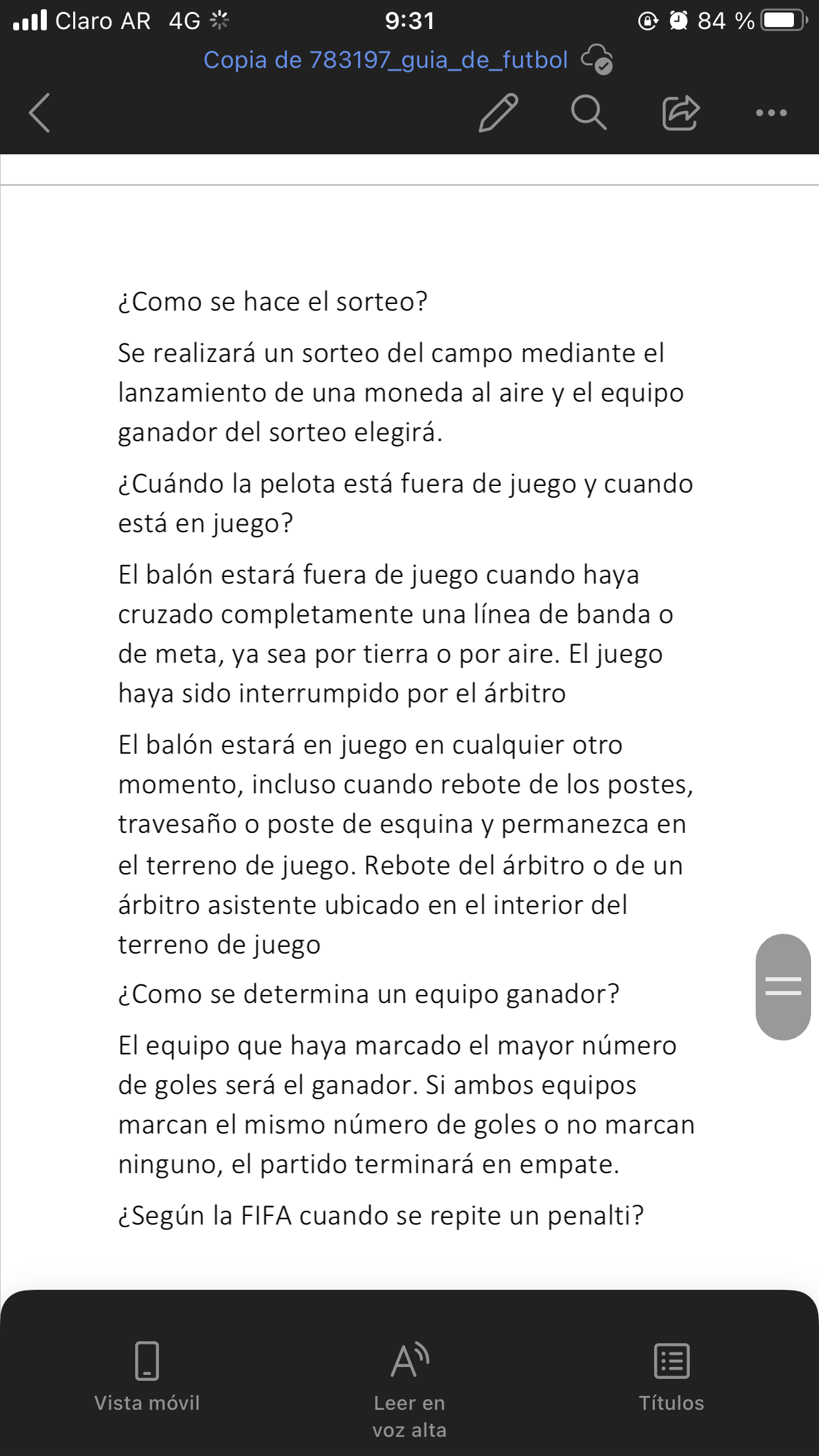Open search in the document
This screenshot has width=819, height=1456.
pos(588,113)
